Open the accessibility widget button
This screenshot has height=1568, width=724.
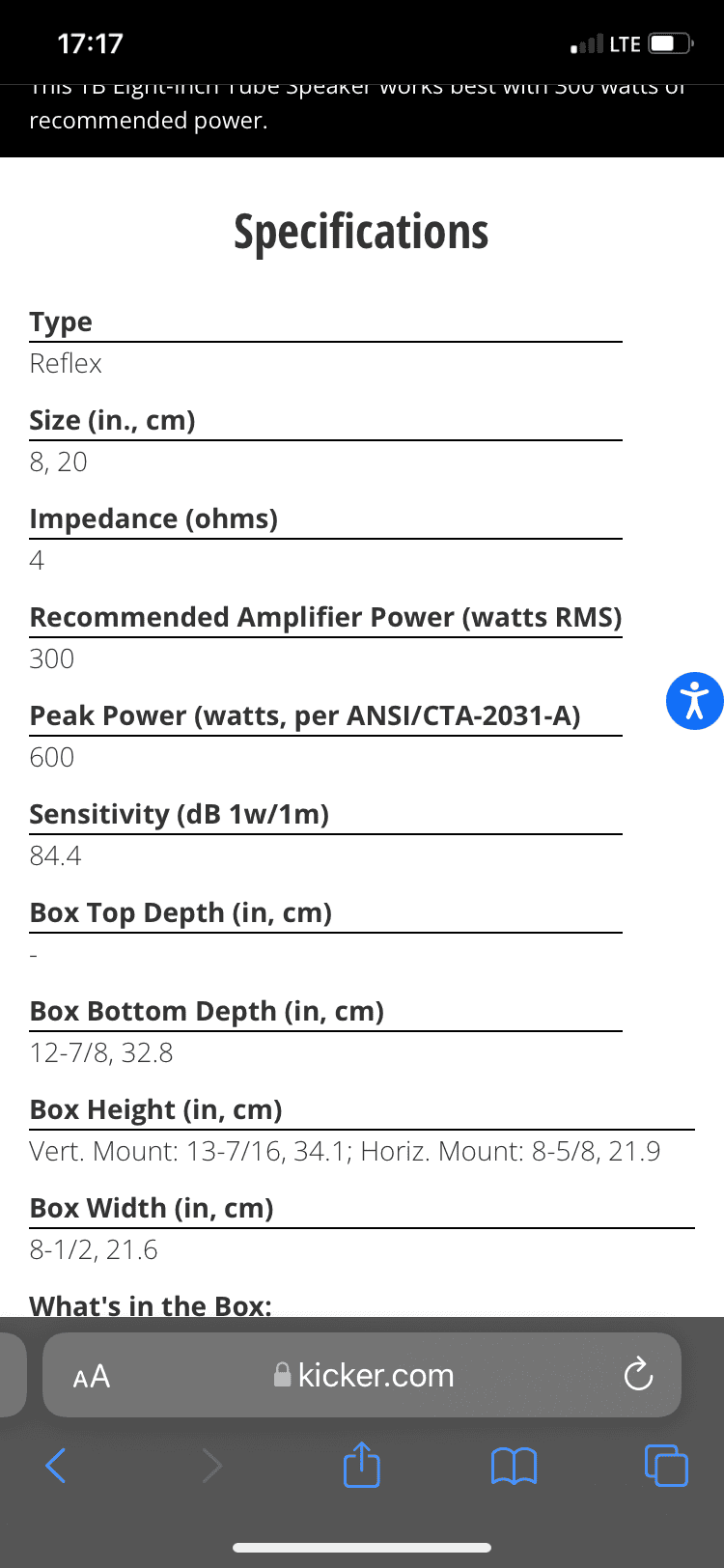coord(694,701)
